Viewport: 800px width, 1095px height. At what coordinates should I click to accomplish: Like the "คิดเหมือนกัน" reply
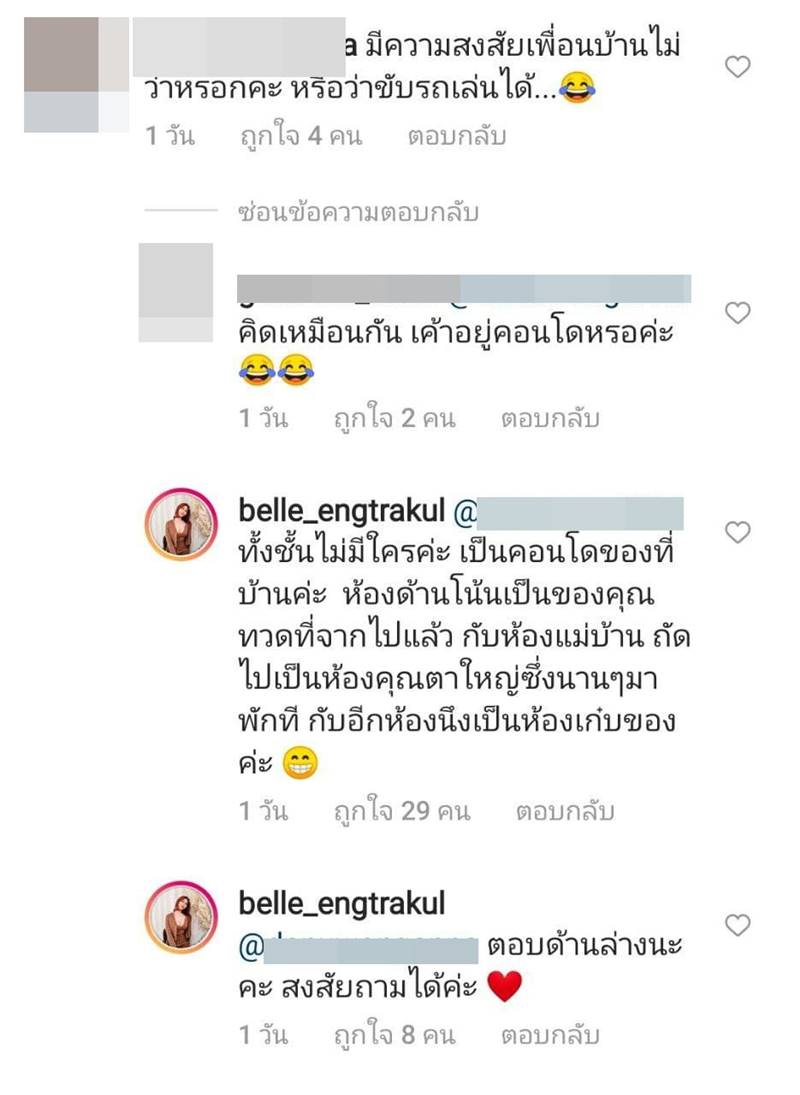(737, 313)
